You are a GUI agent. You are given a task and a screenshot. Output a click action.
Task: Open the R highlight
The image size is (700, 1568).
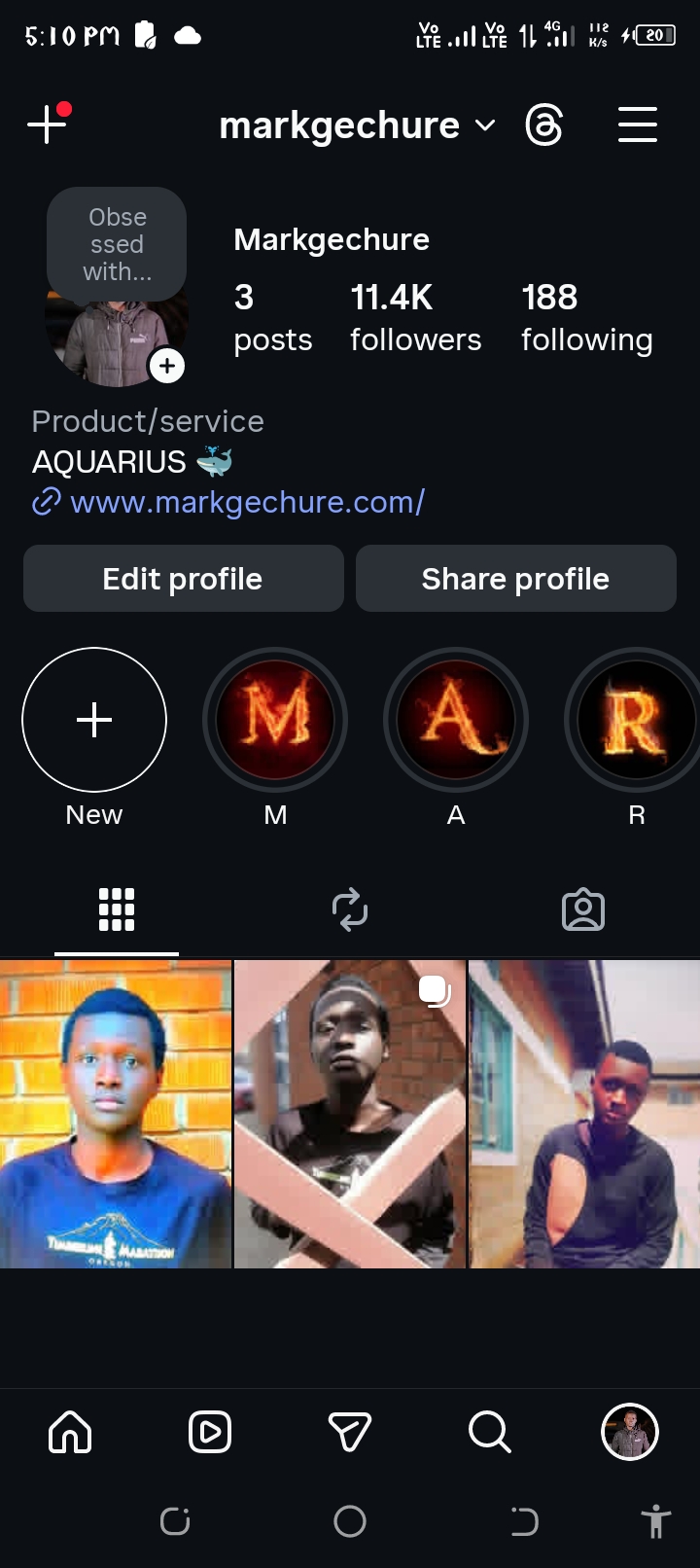tap(636, 720)
